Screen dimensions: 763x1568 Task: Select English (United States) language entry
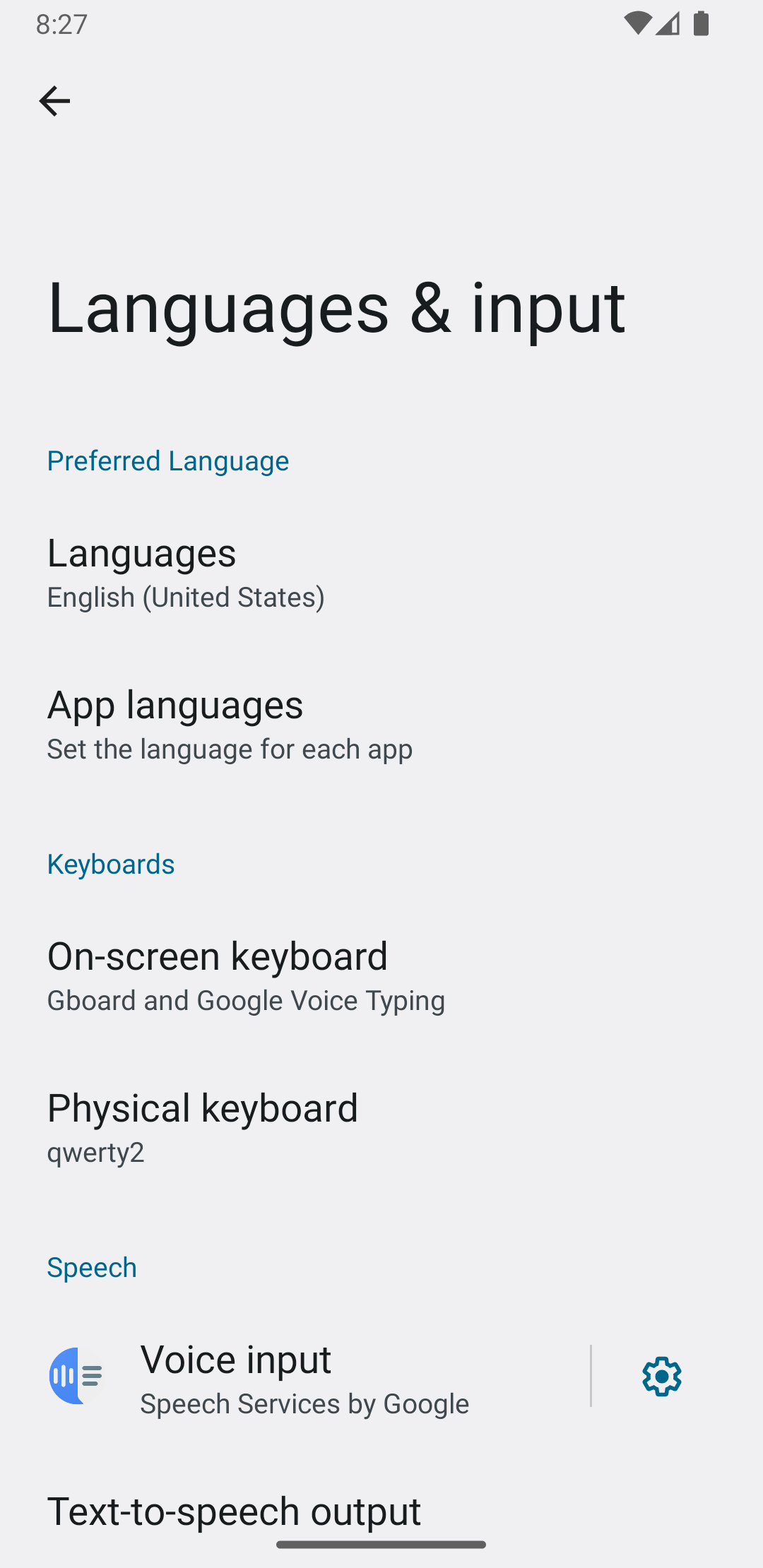point(185,597)
